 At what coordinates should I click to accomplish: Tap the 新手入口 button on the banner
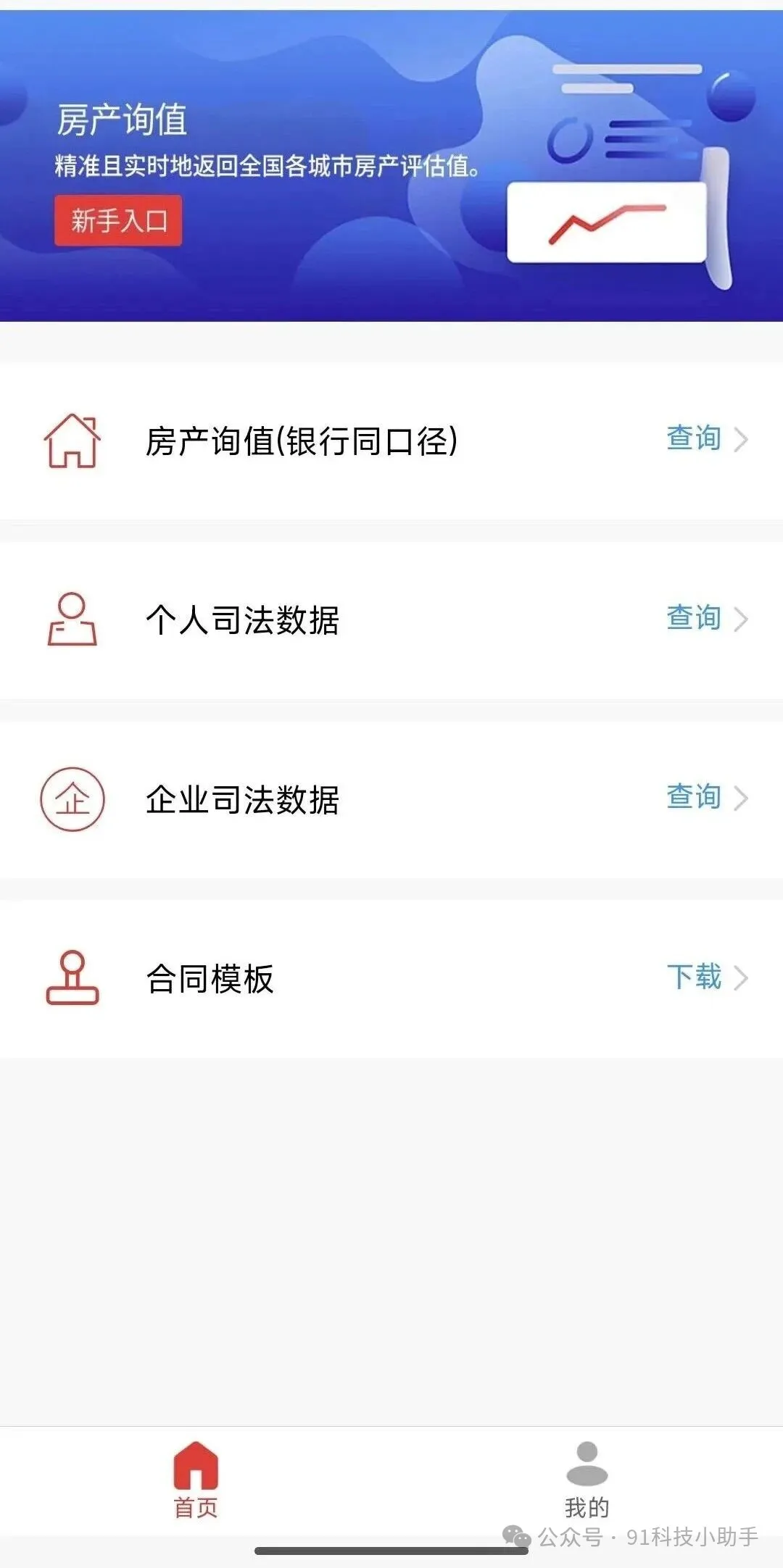pos(118,220)
